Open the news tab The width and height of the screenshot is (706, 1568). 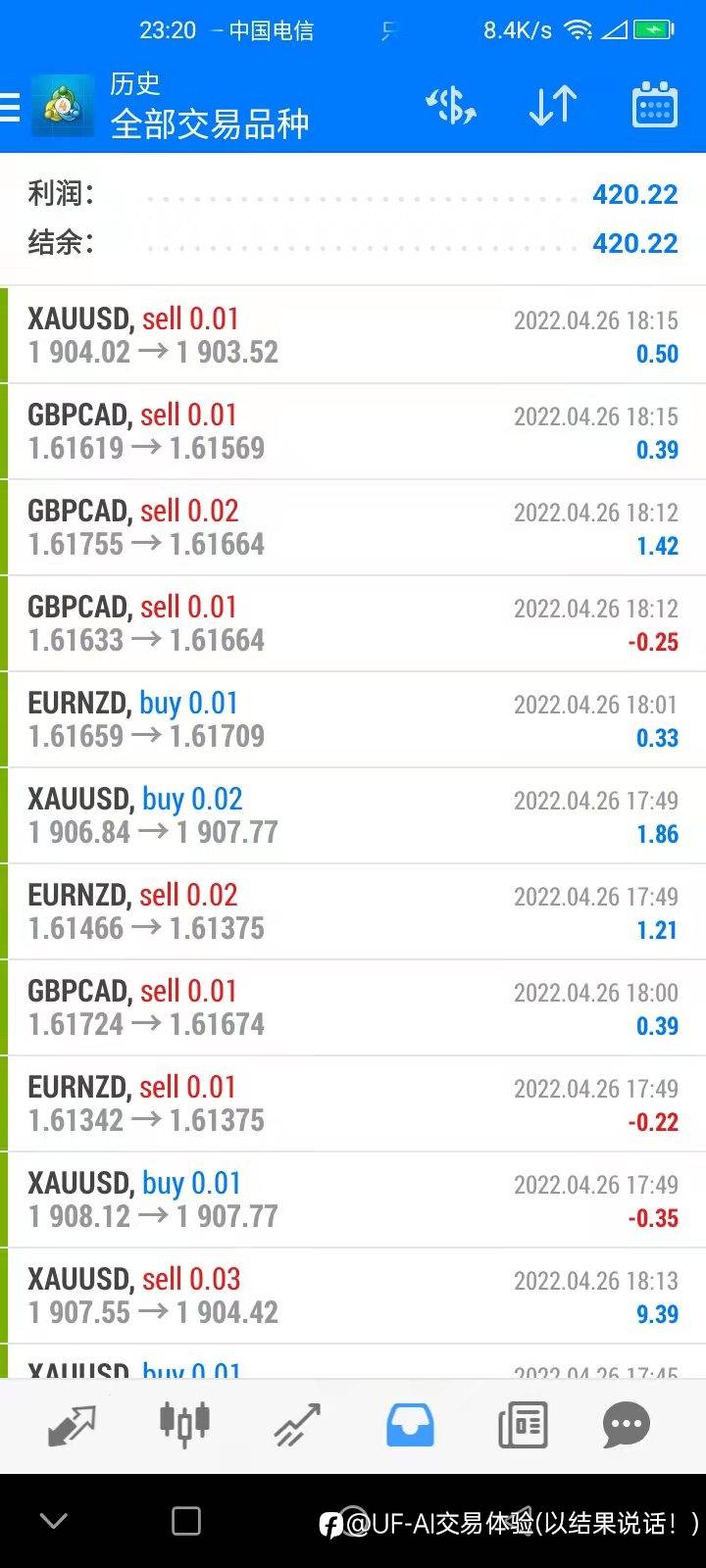(523, 1425)
